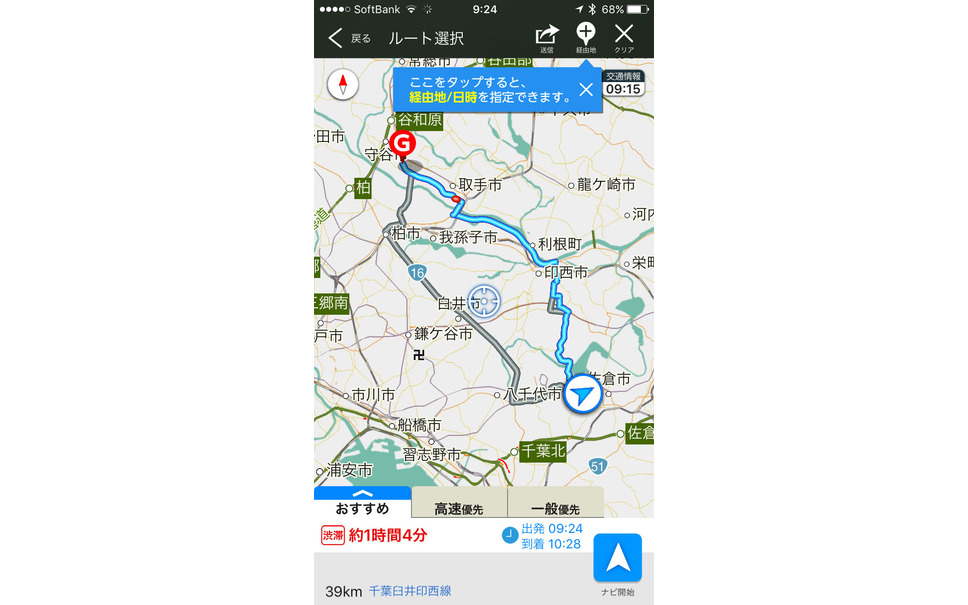Clear the route with クリア

(624, 38)
